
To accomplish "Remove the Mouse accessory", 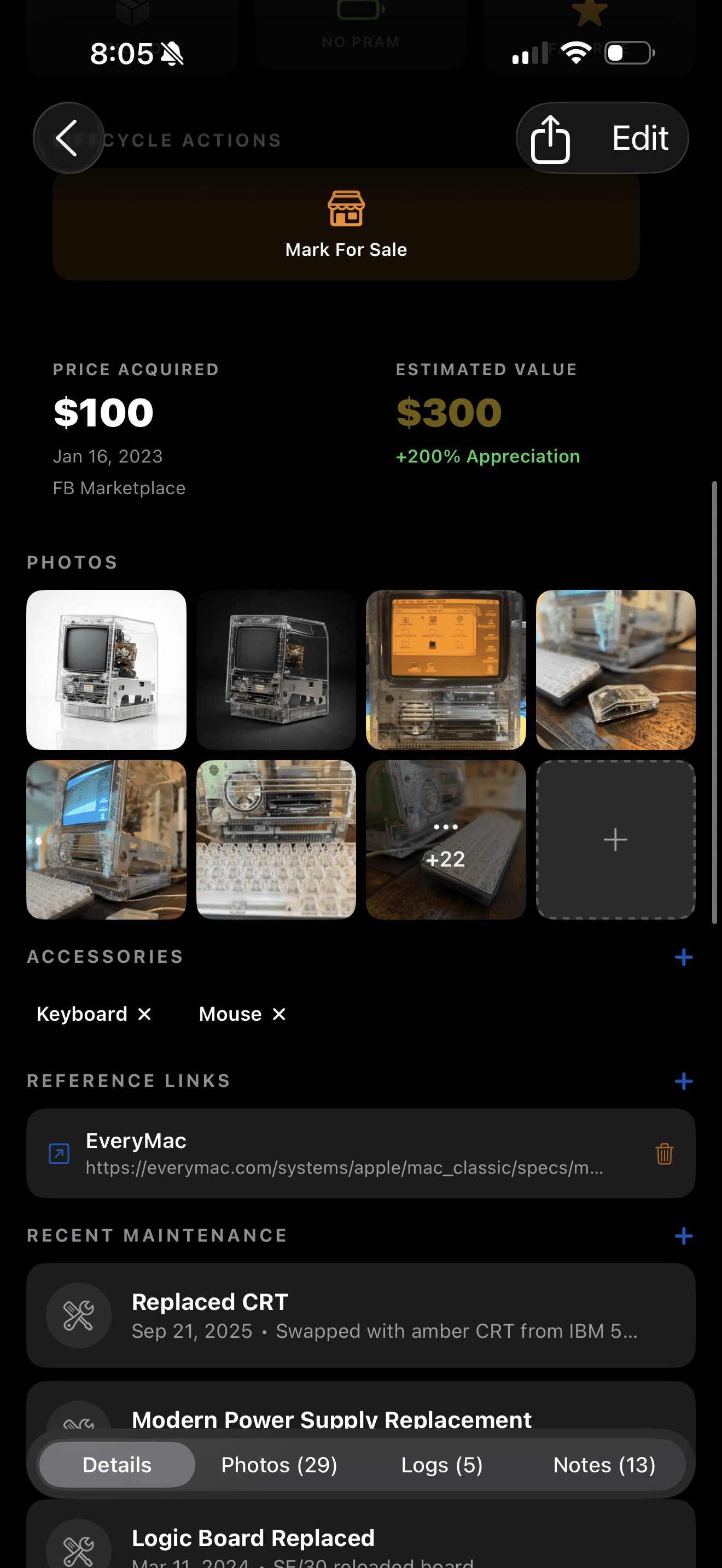I will coord(280,1014).
